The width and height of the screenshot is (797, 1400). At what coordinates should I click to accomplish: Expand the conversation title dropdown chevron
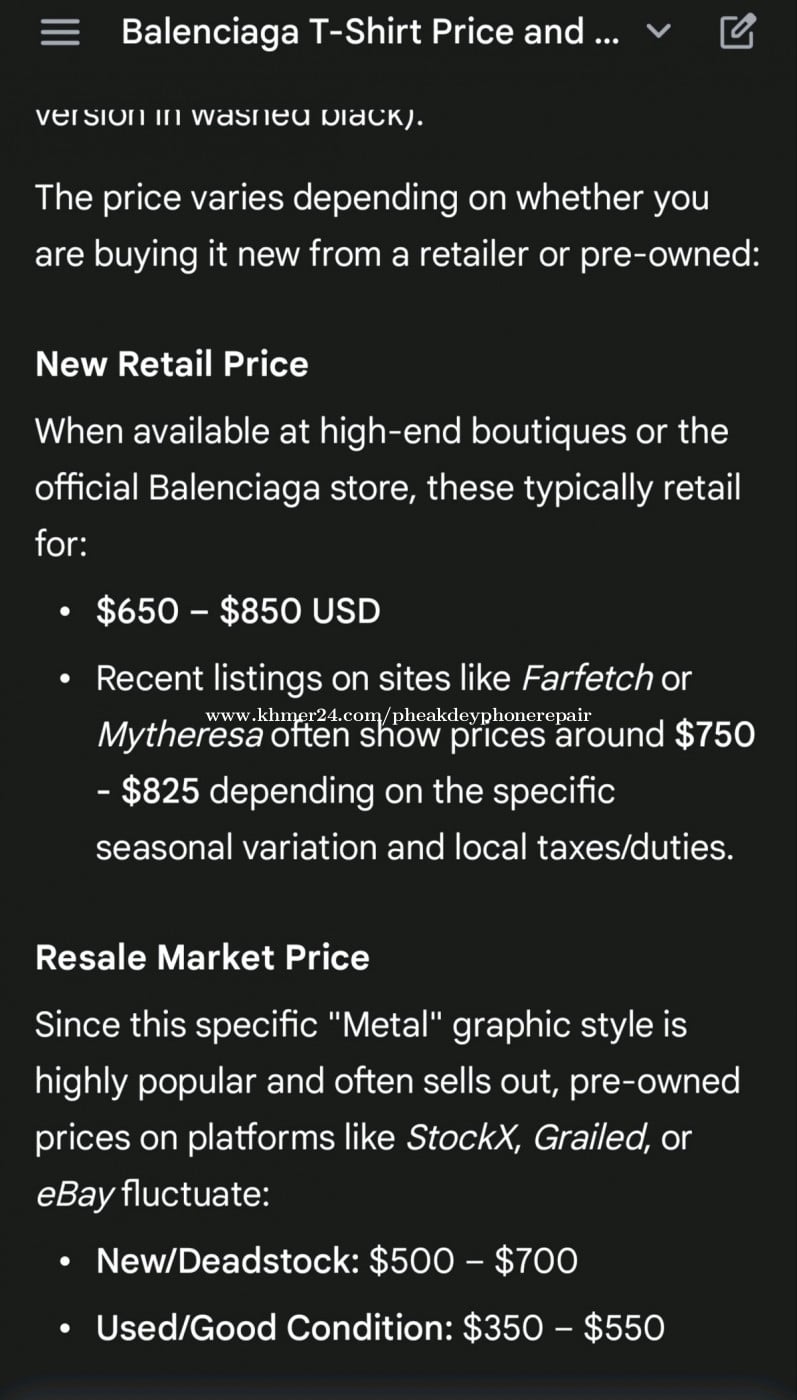(x=657, y=32)
